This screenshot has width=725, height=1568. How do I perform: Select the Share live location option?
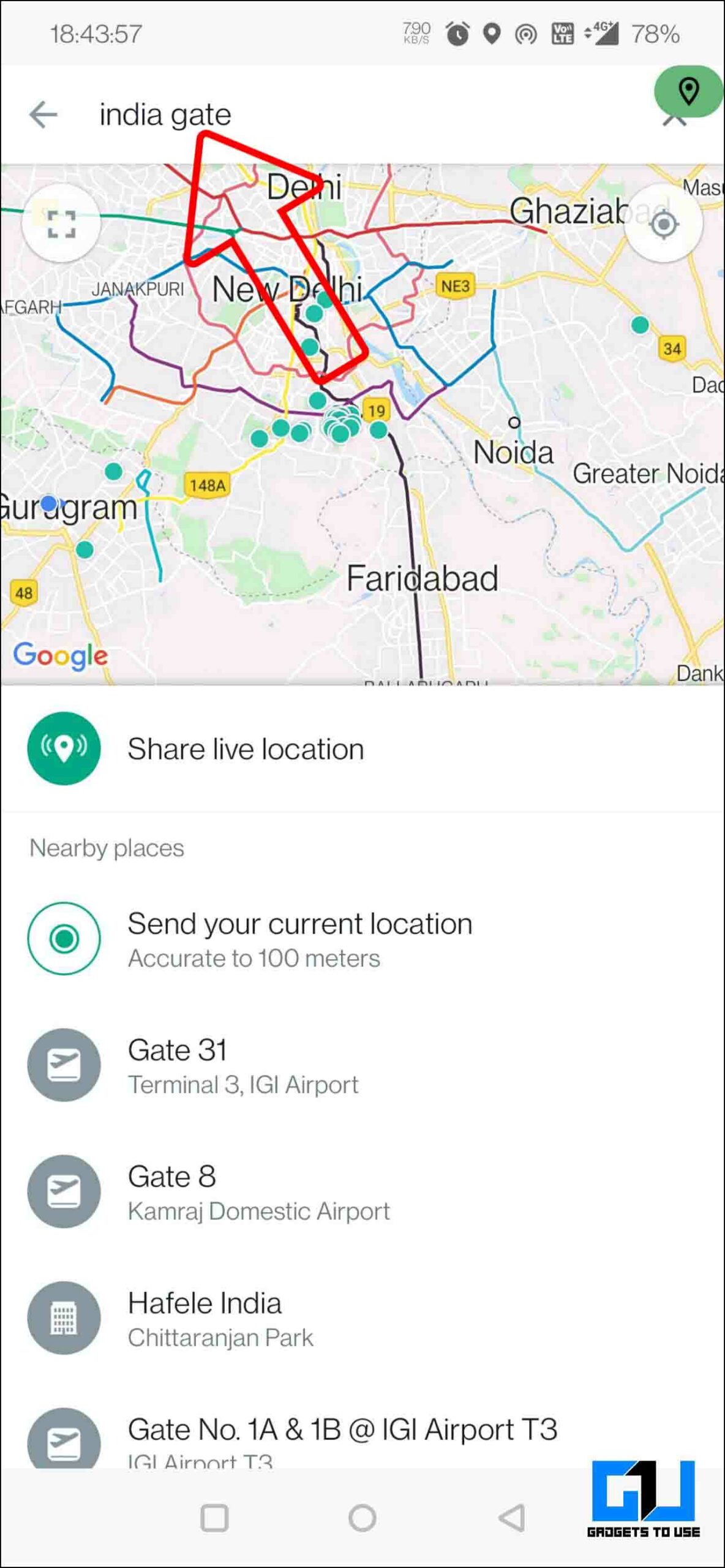pyautogui.click(x=245, y=748)
